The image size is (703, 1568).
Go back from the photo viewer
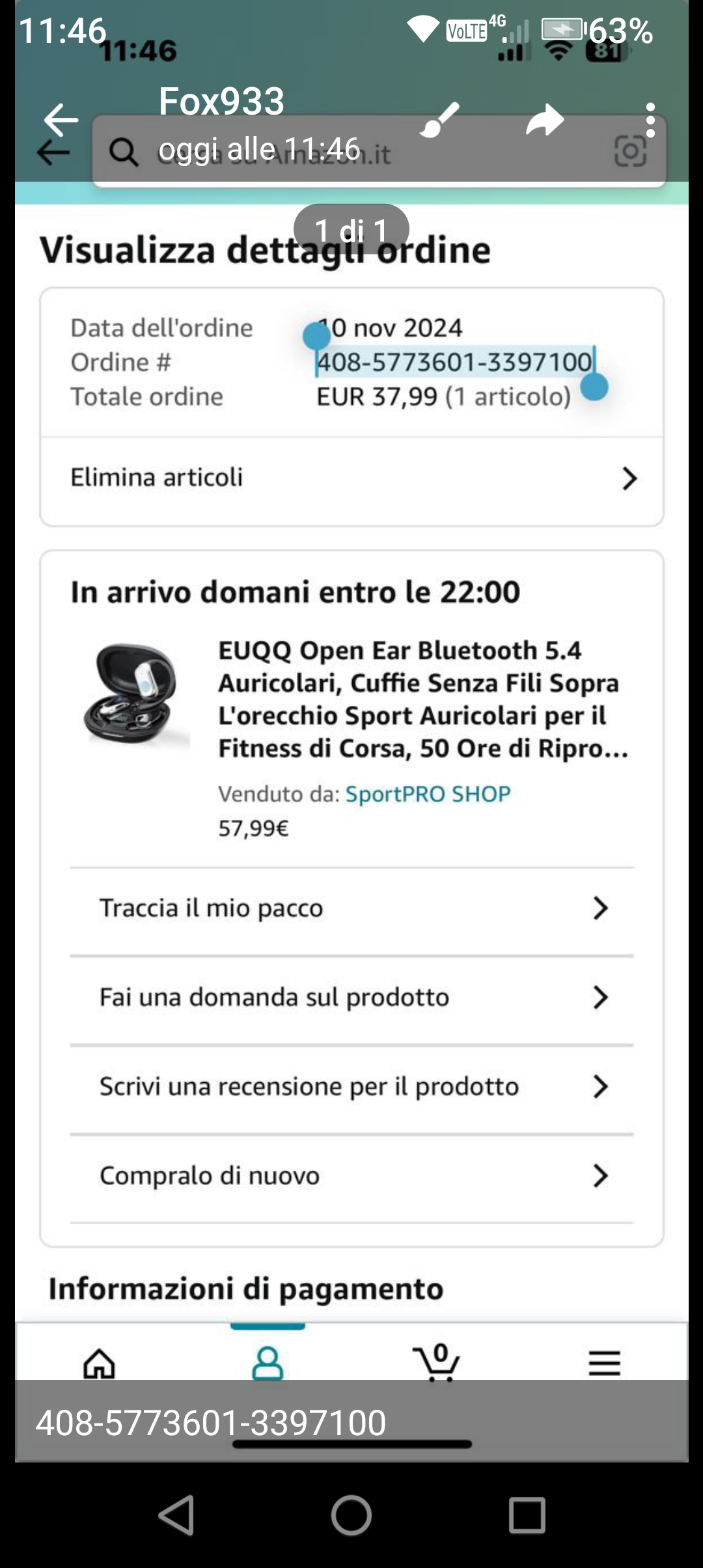click(x=61, y=120)
